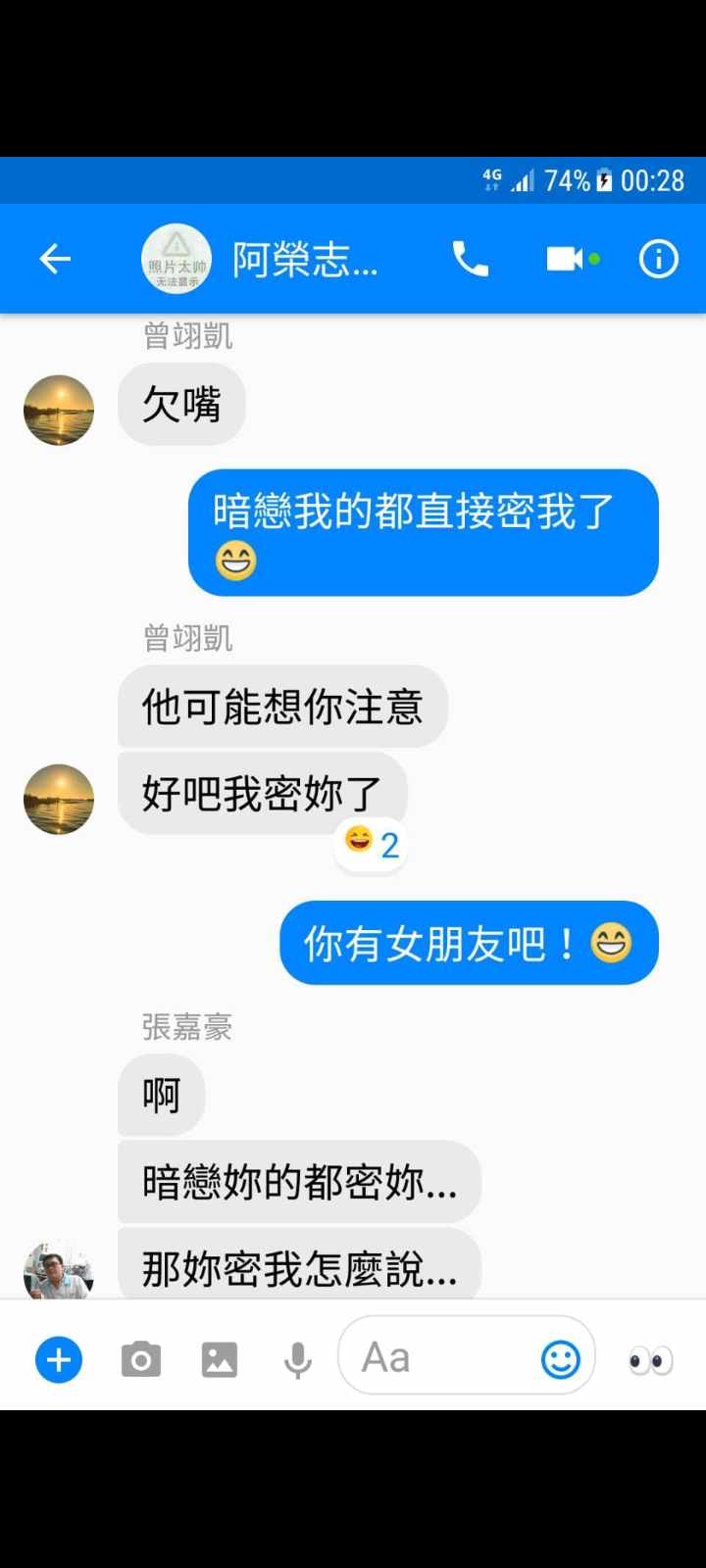View reactions on 好吧我密妳了 message
Image resolution: width=706 pixels, height=1568 pixels.
(x=372, y=843)
